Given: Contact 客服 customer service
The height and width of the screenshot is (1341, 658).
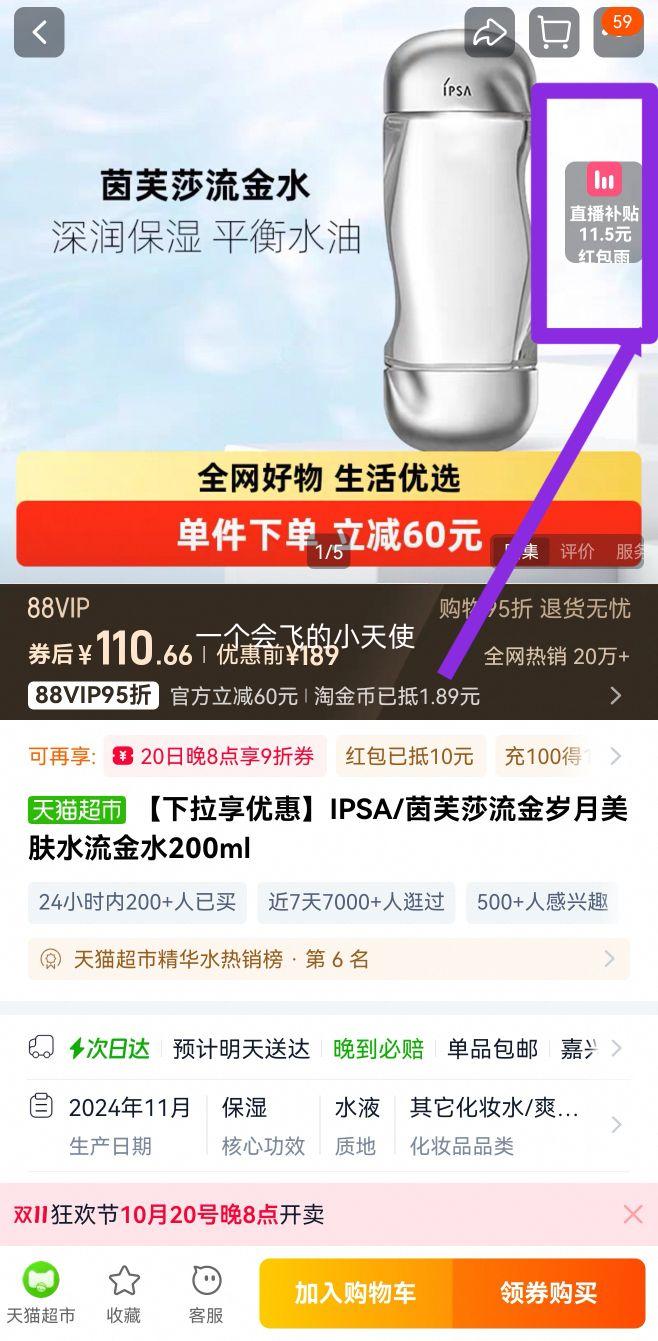Looking at the screenshot, I should [206, 1293].
